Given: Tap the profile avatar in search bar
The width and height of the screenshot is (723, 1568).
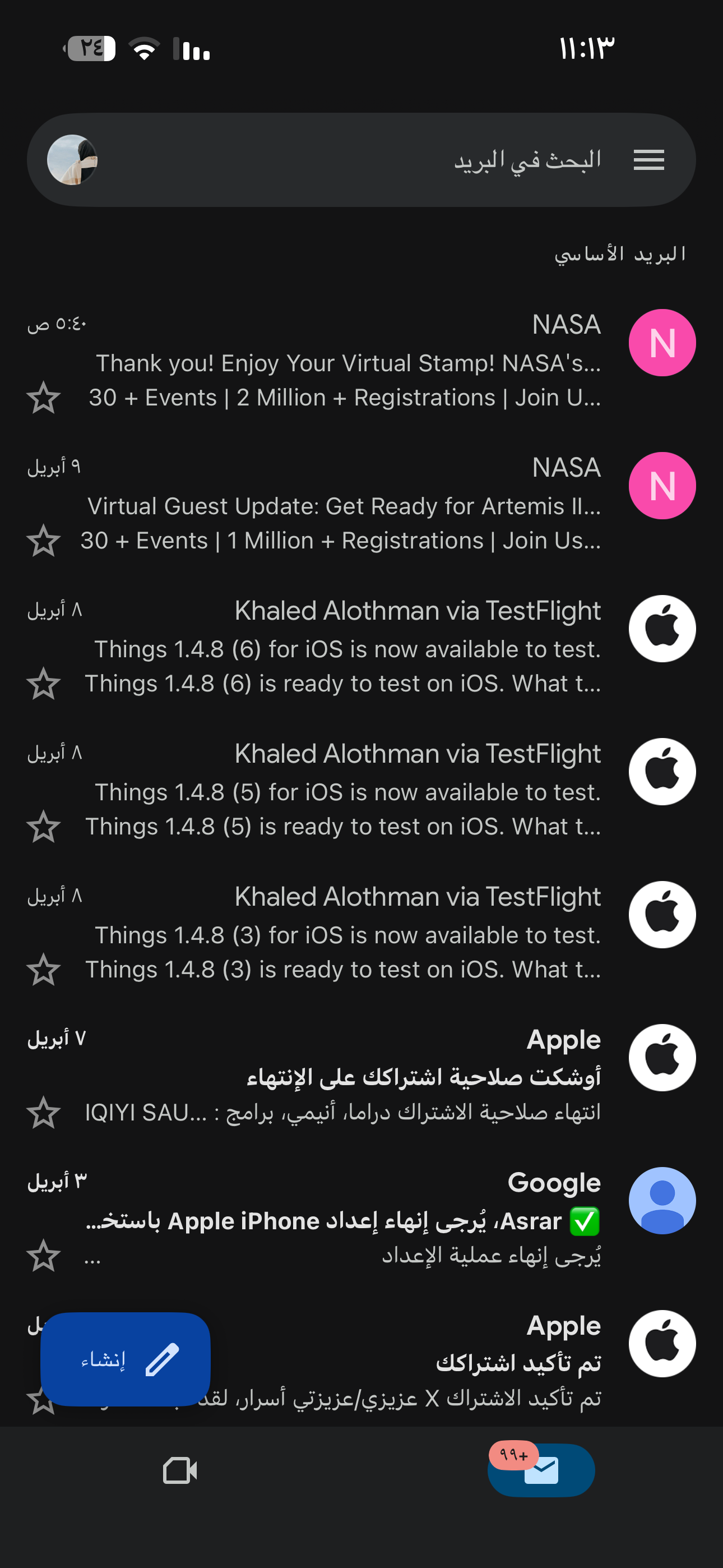Looking at the screenshot, I should coord(72,160).
